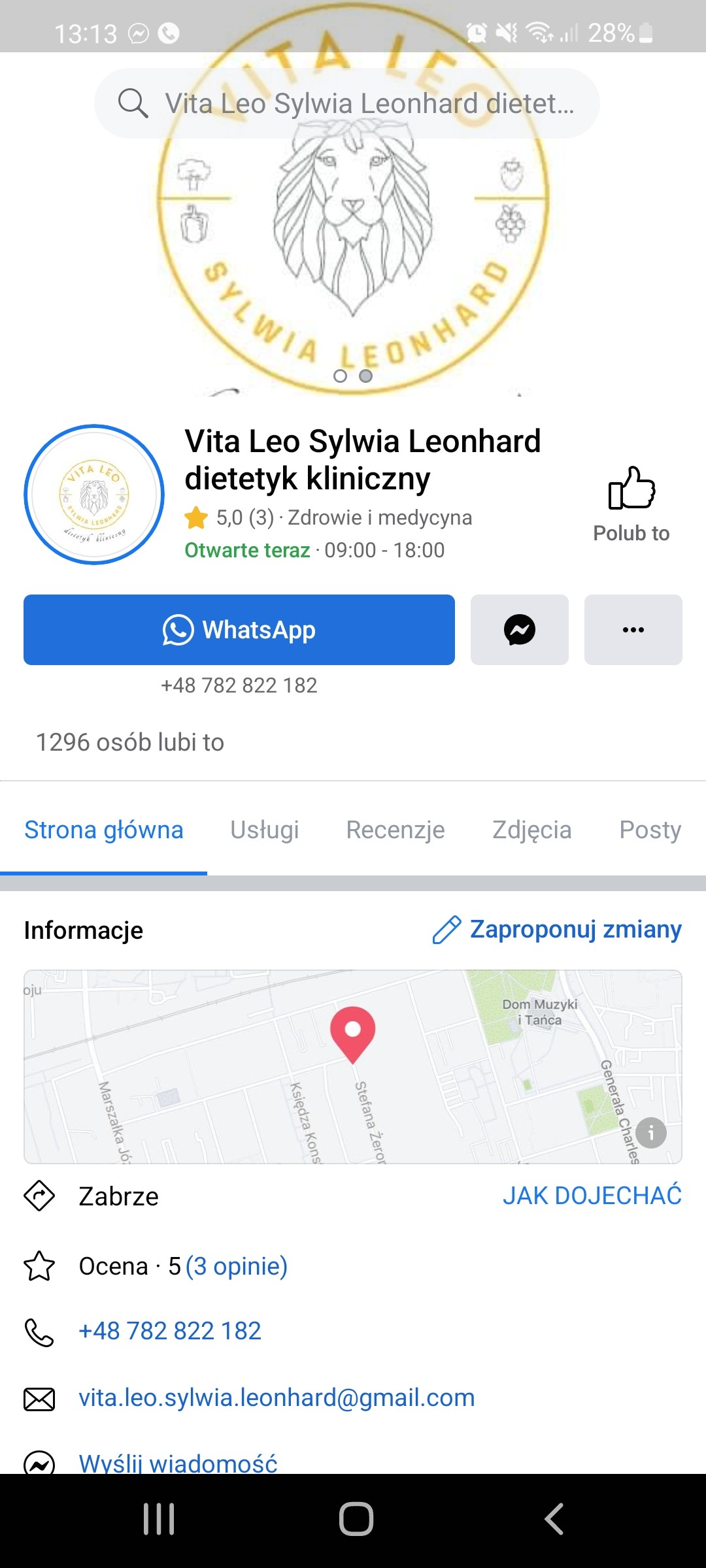Call the +48 782 822 182 number in Informacje
Viewport: 706px width, 1568px height.
point(170,1331)
